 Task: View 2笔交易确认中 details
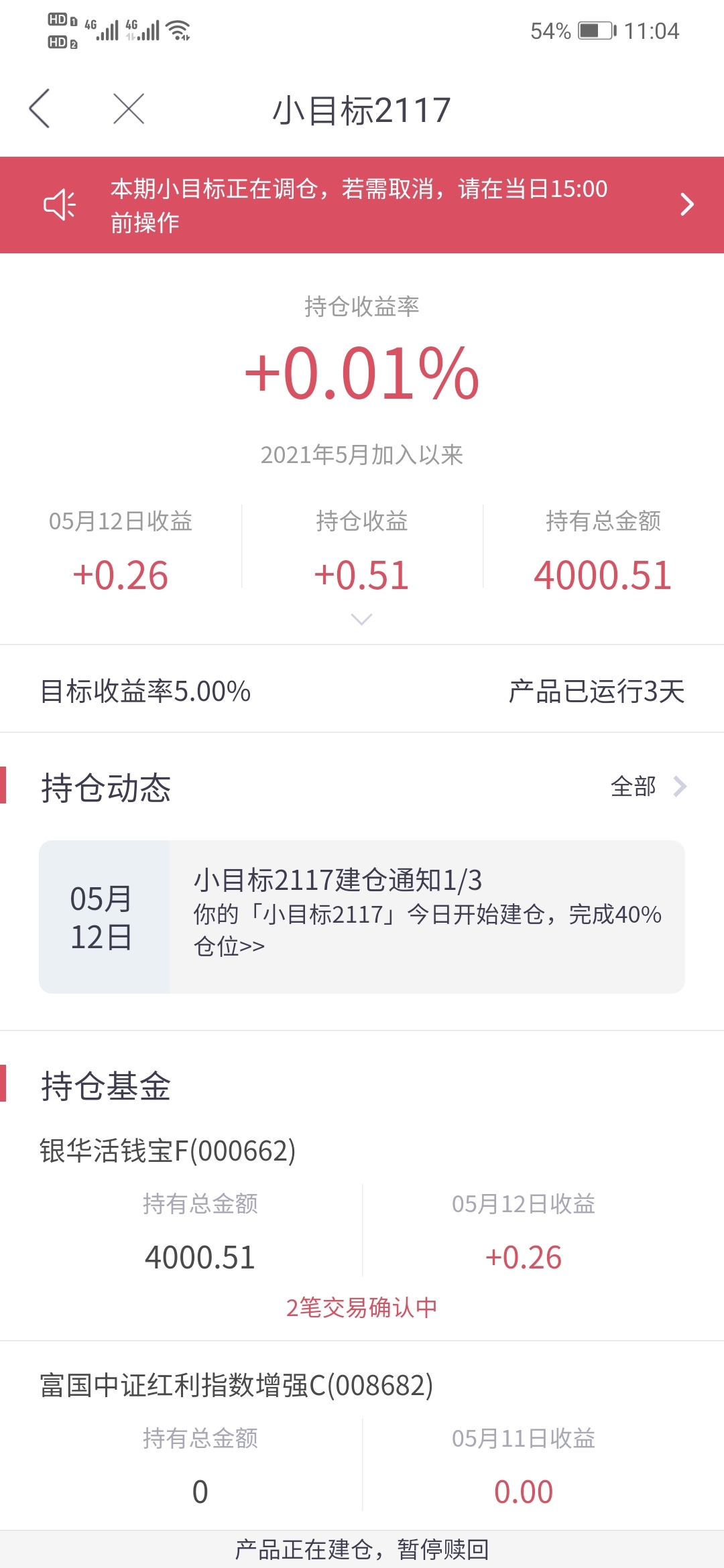362,1307
